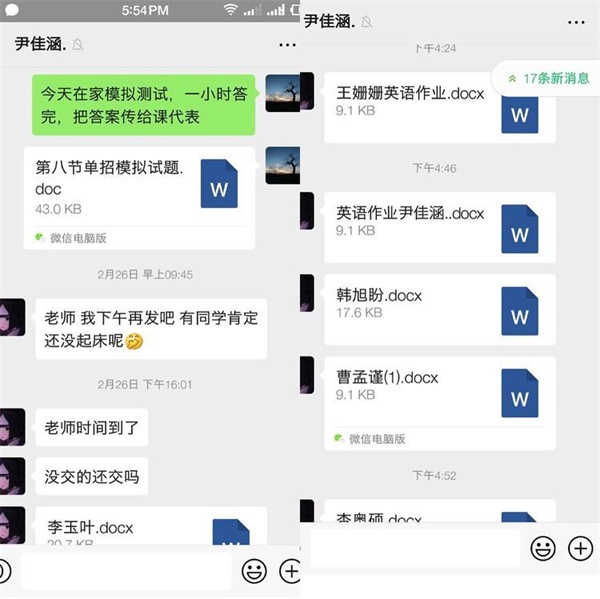This screenshot has width=600, height=599.
Task: View the 韩旭盼.docx document
Action: 440,306
